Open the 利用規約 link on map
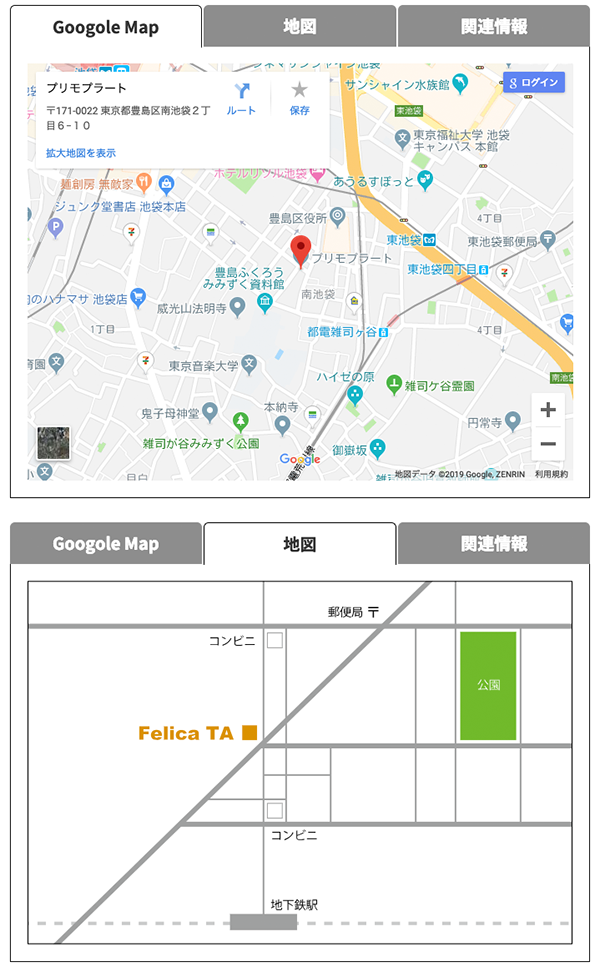The width and height of the screenshot is (600, 972). (551, 474)
